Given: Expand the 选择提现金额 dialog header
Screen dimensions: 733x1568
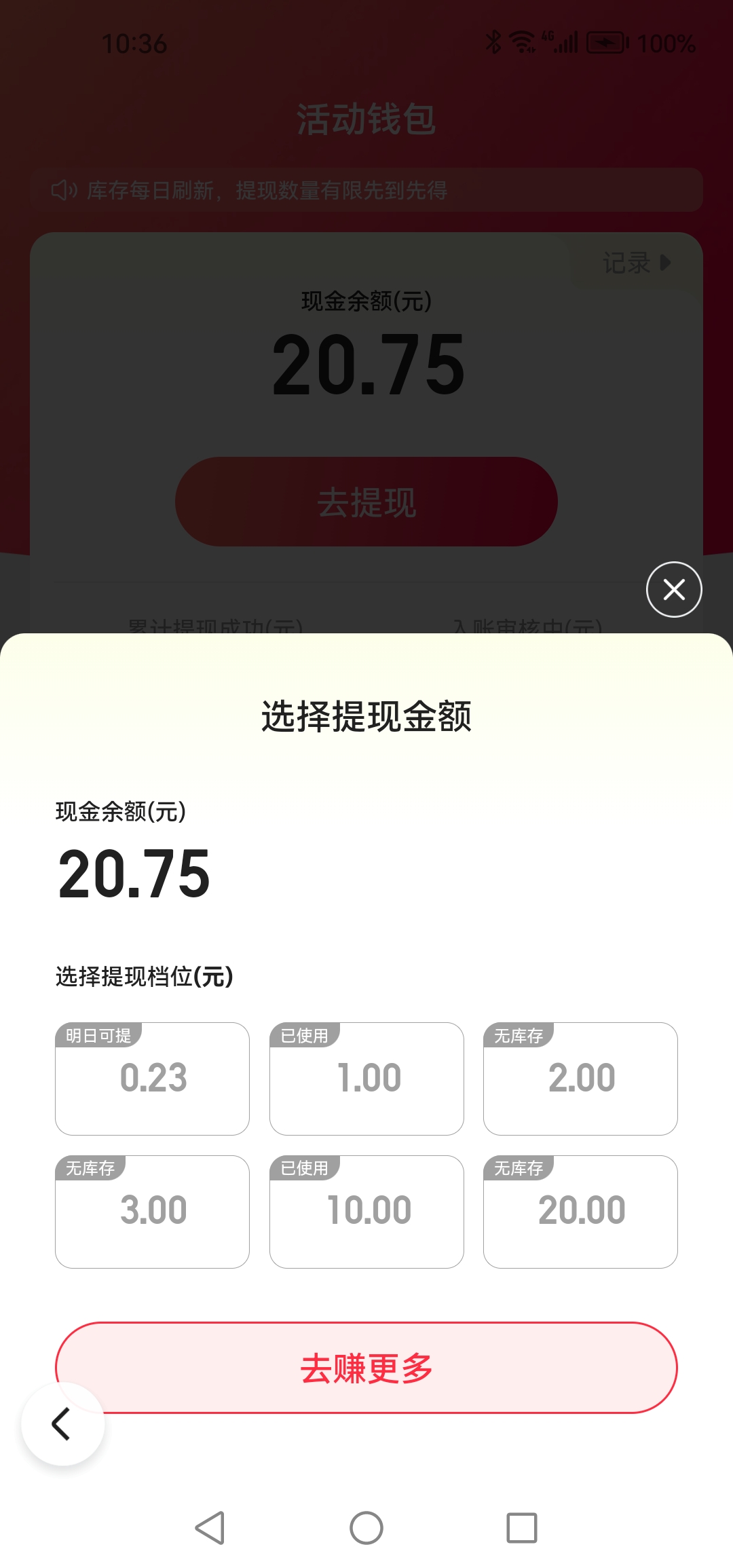Looking at the screenshot, I should [366, 715].
